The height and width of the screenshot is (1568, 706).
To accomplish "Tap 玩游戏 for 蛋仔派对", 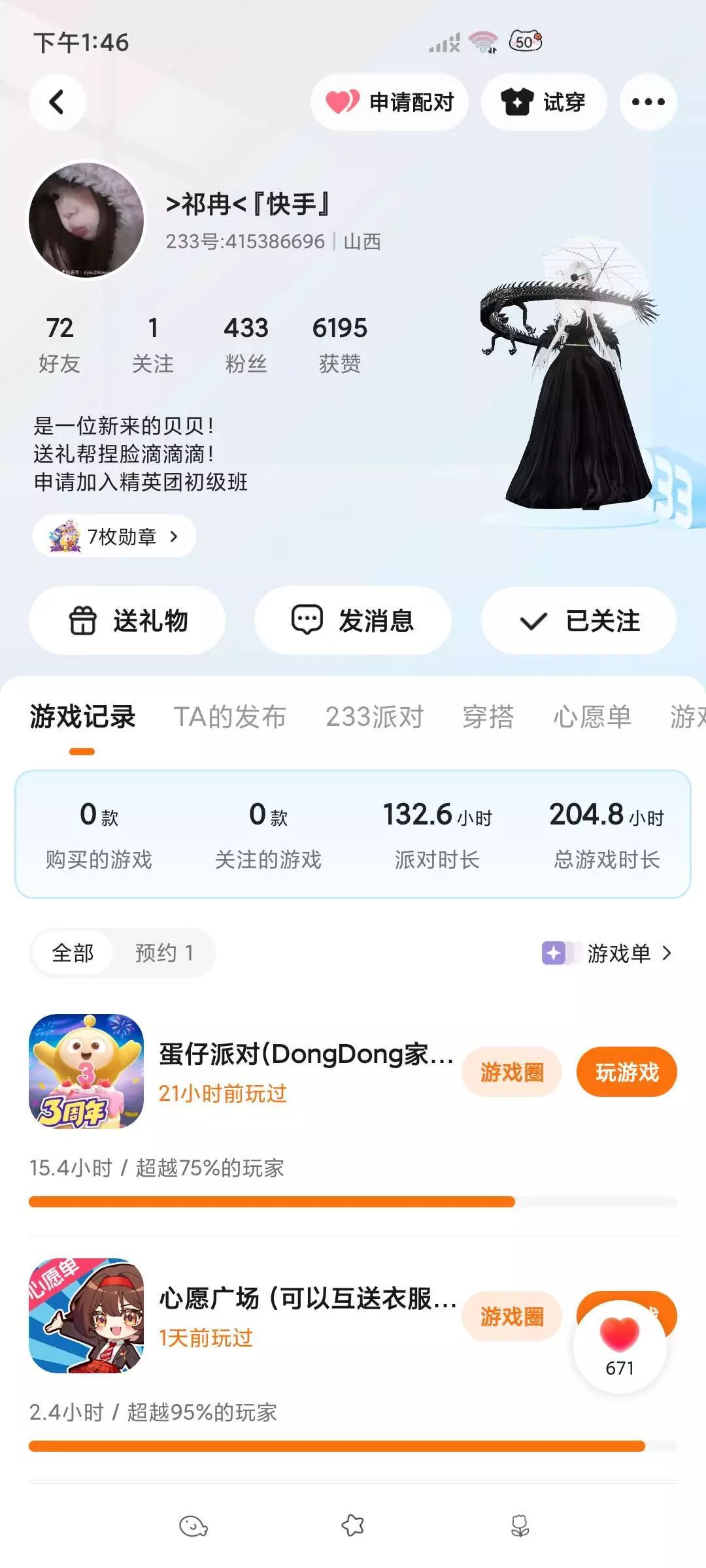I will point(626,1072).
